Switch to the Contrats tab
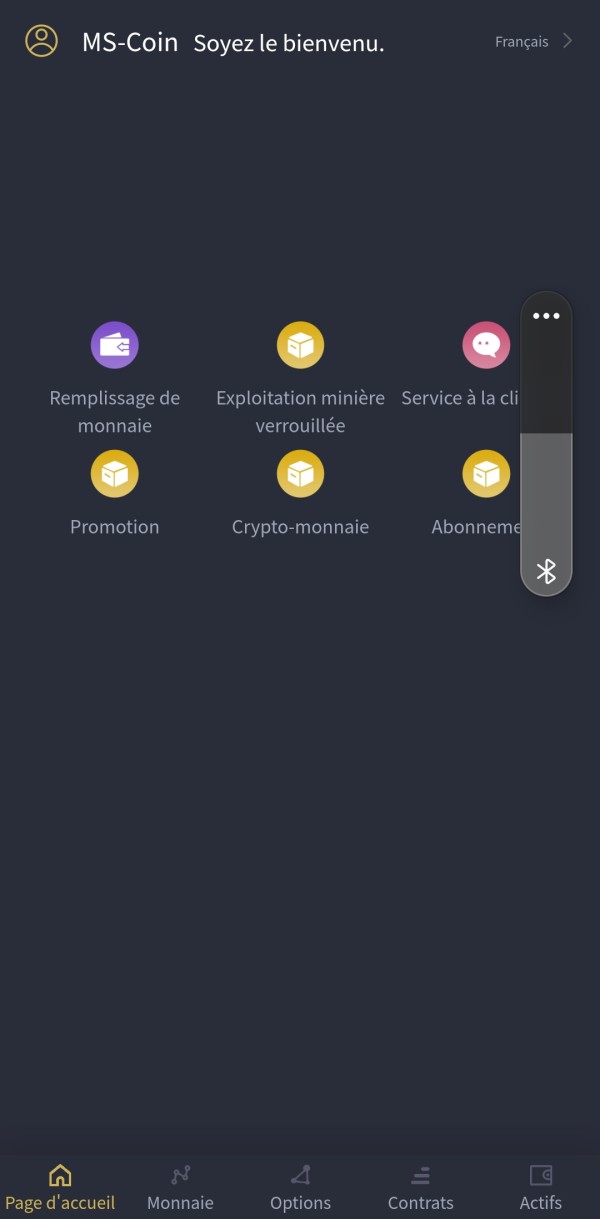 pos(420,1188)
